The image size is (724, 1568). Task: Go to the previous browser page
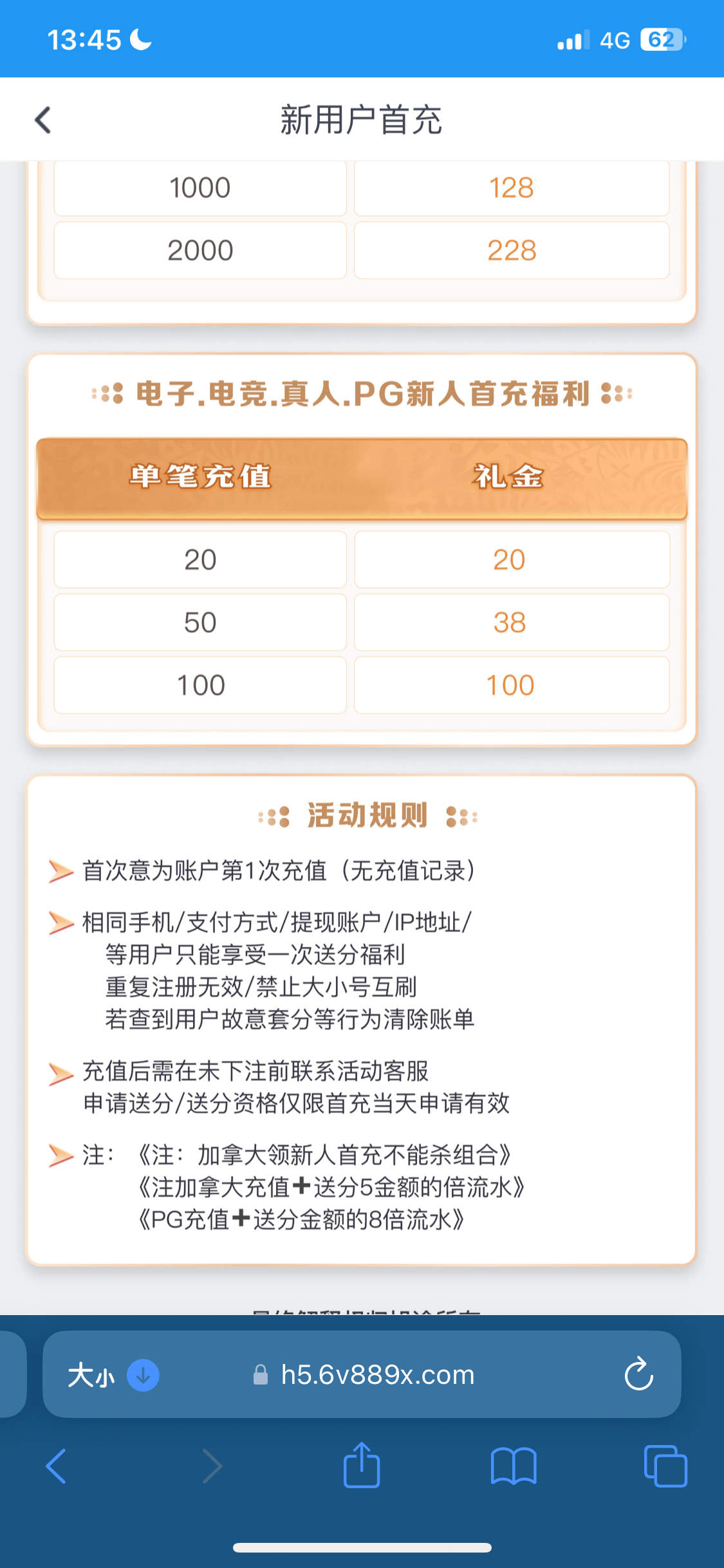click(57, 1466)
